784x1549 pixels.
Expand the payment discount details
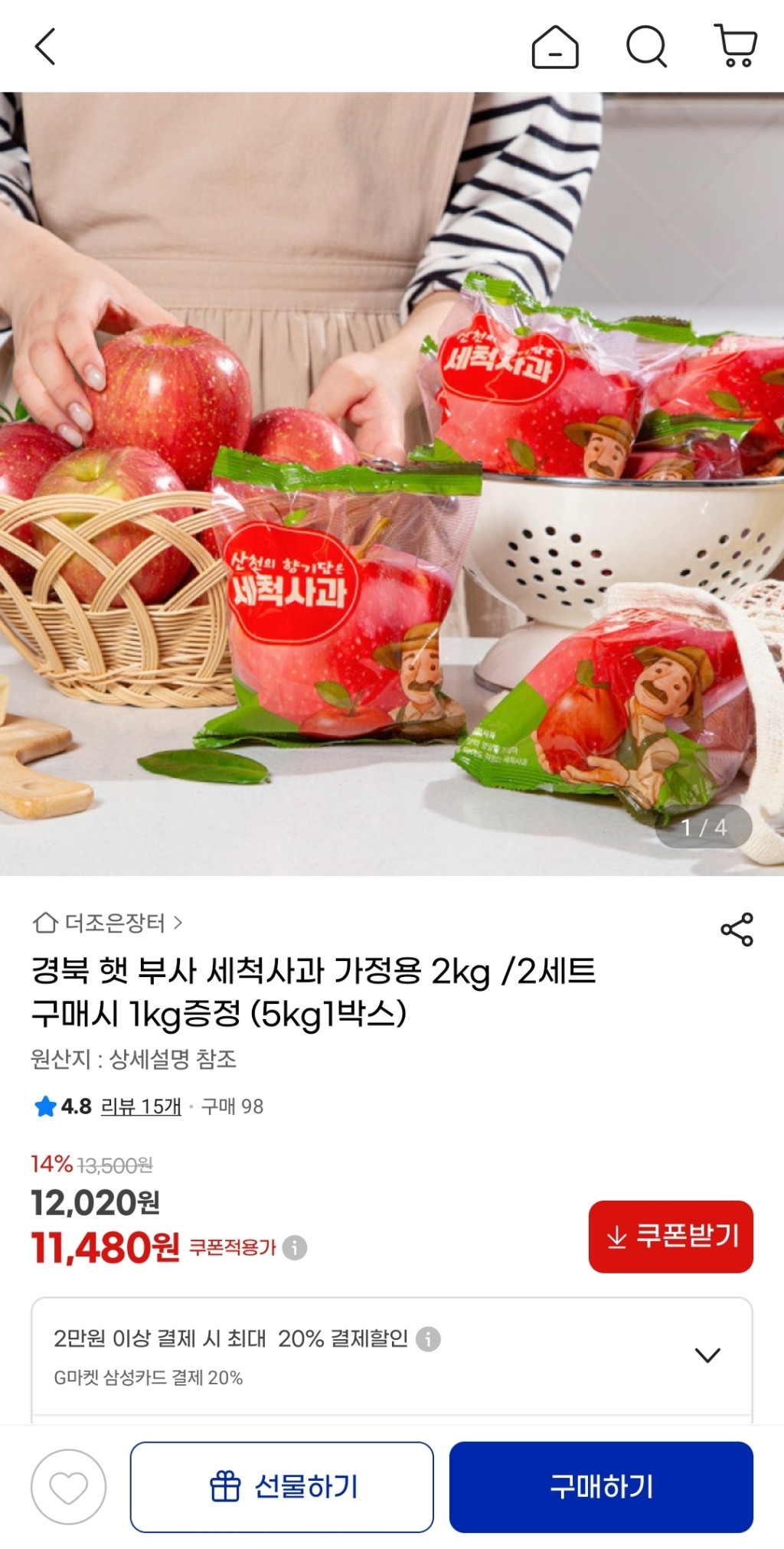[707, 1355]
